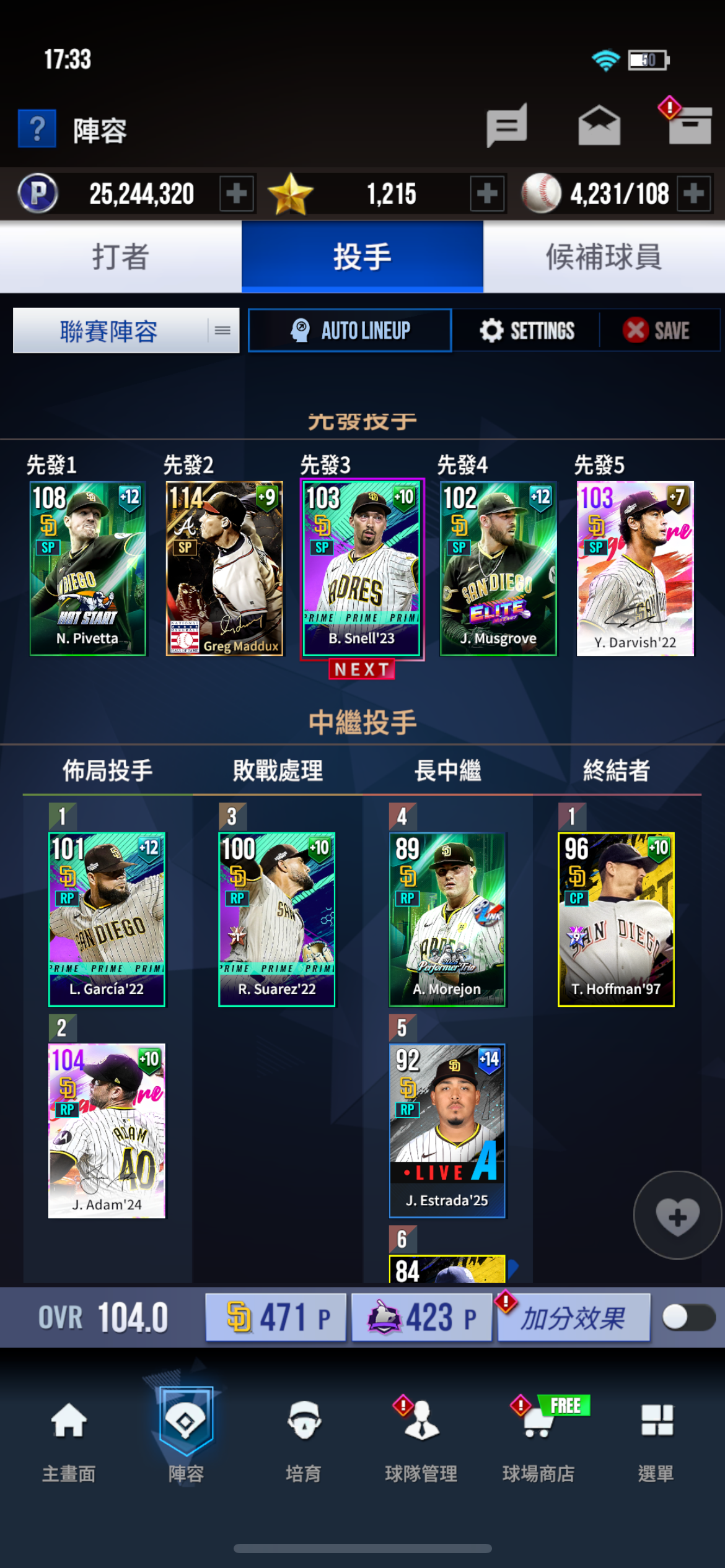Viewport: 725px width, 1568px height.
Task: Open lineup SETTINGS
Action: 527,331
